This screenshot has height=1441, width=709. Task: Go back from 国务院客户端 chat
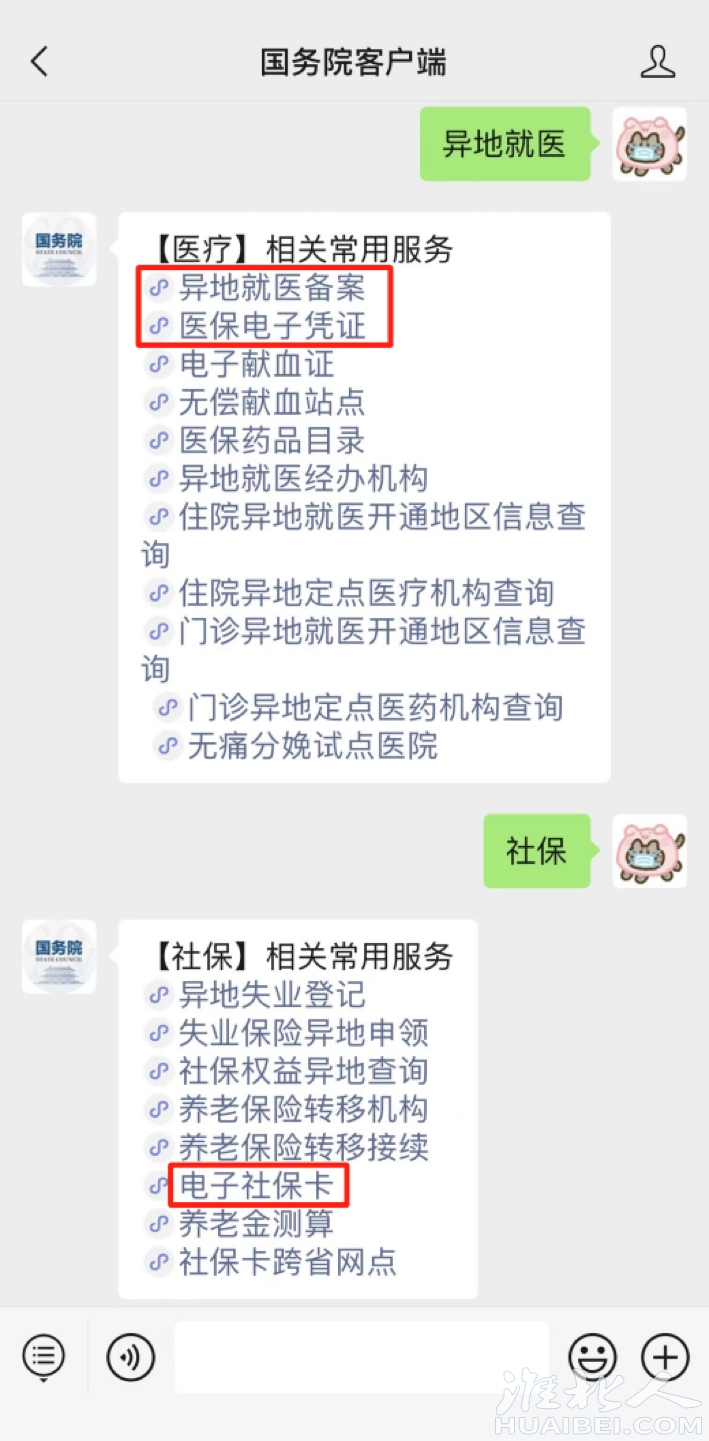coord(39,62)
